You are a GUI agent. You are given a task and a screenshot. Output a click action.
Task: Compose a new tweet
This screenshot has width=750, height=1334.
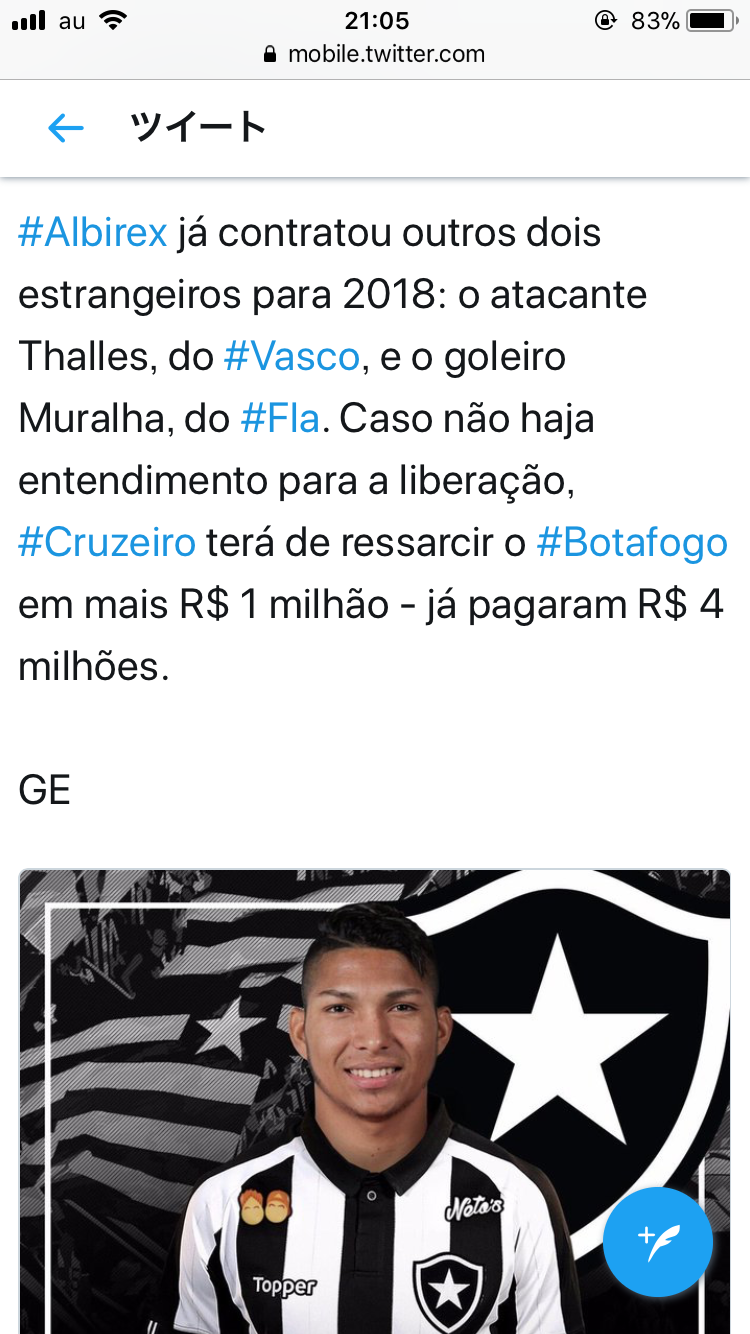(x=658, y=1243)
